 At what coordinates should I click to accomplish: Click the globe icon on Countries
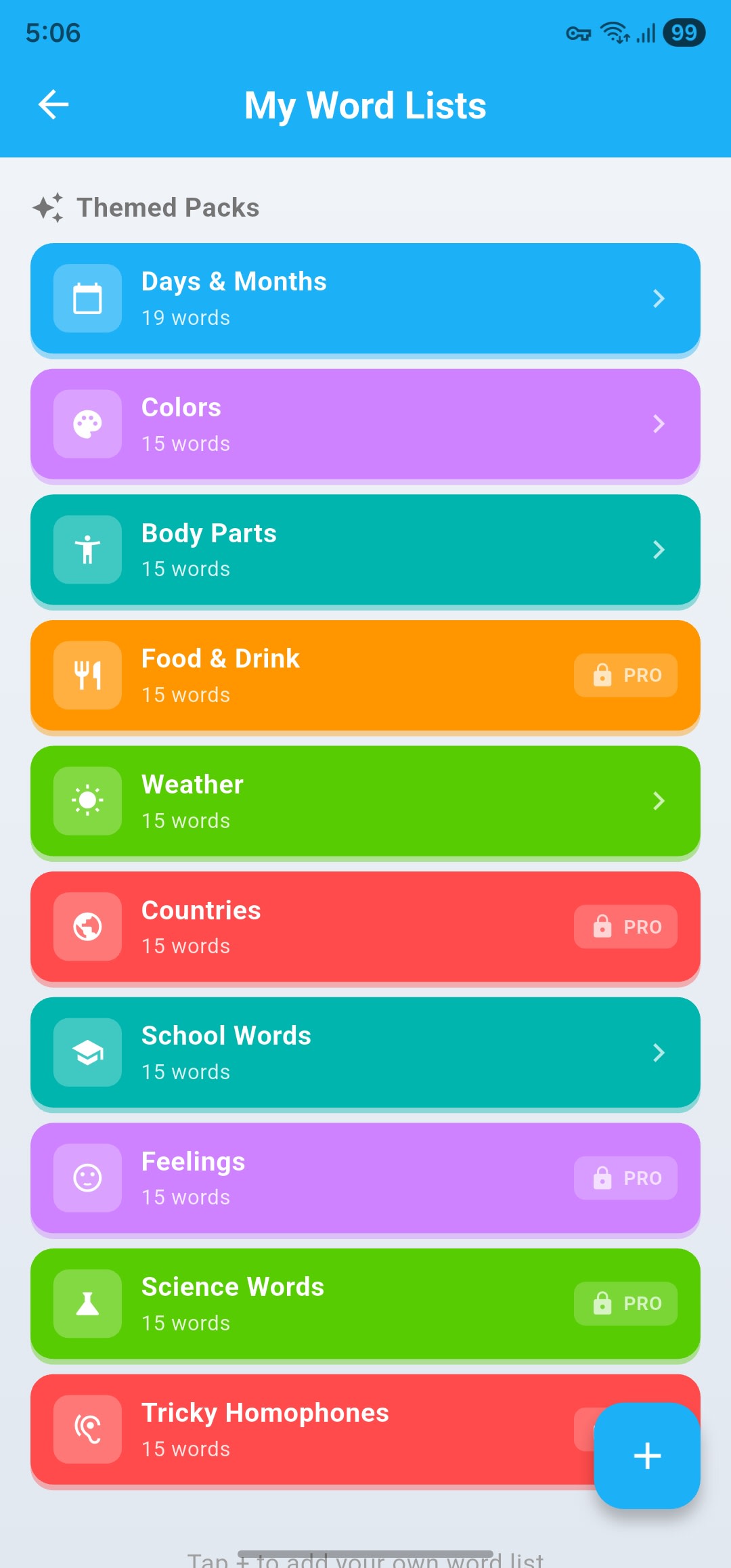(x=87, y=926)
